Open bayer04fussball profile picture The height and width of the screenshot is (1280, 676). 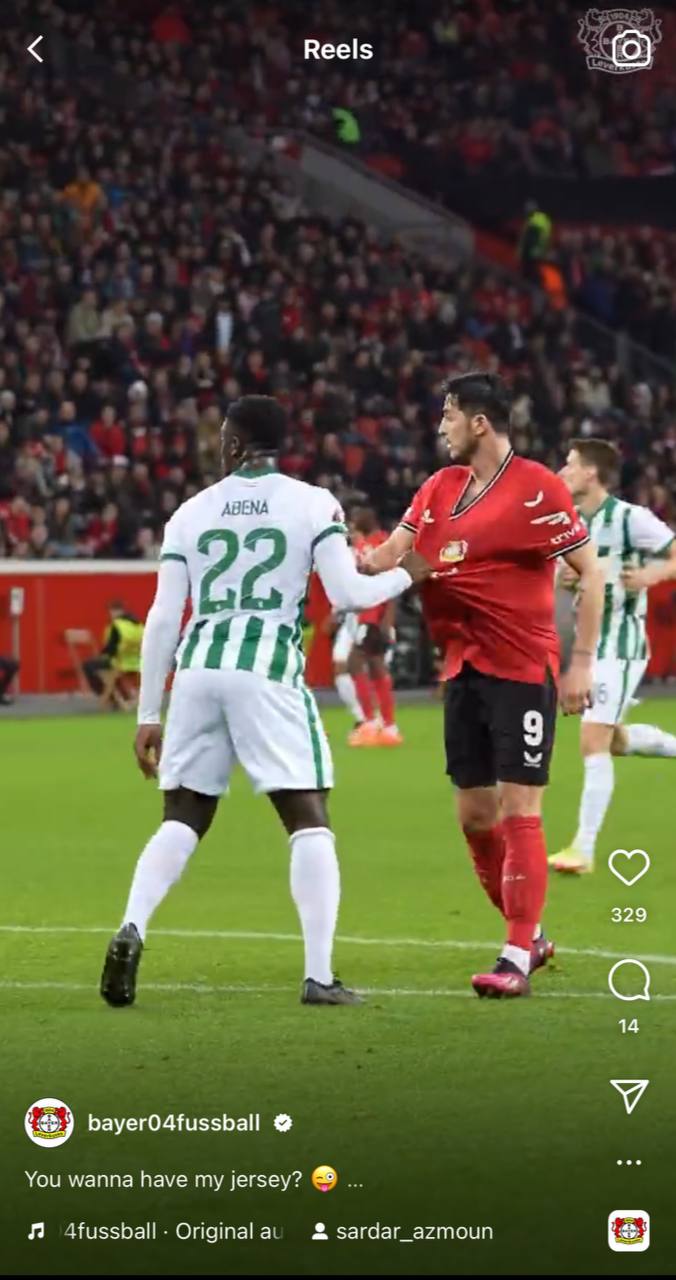coord(49,1122)
